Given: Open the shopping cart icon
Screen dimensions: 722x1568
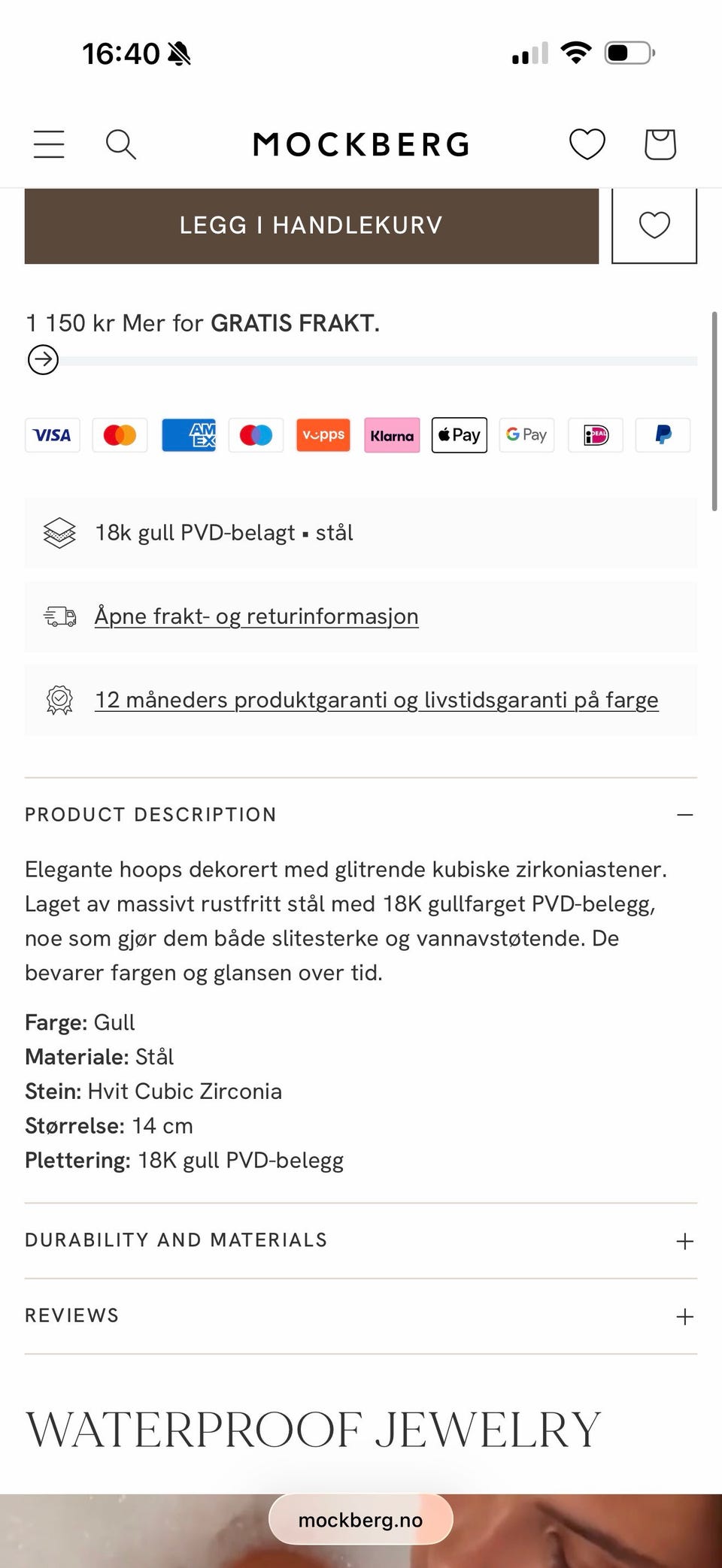Looking at the screenshot, I should point(660,144).
